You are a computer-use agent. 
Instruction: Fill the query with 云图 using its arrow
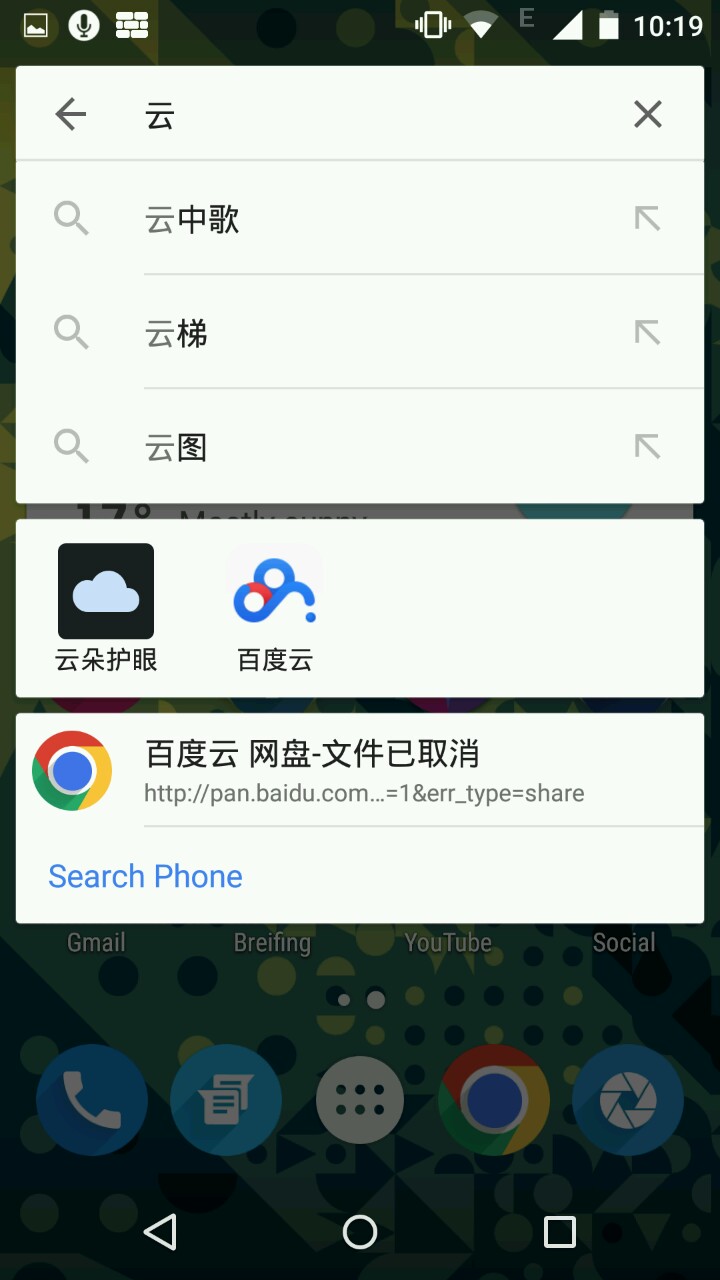click(x=647, y=446)
